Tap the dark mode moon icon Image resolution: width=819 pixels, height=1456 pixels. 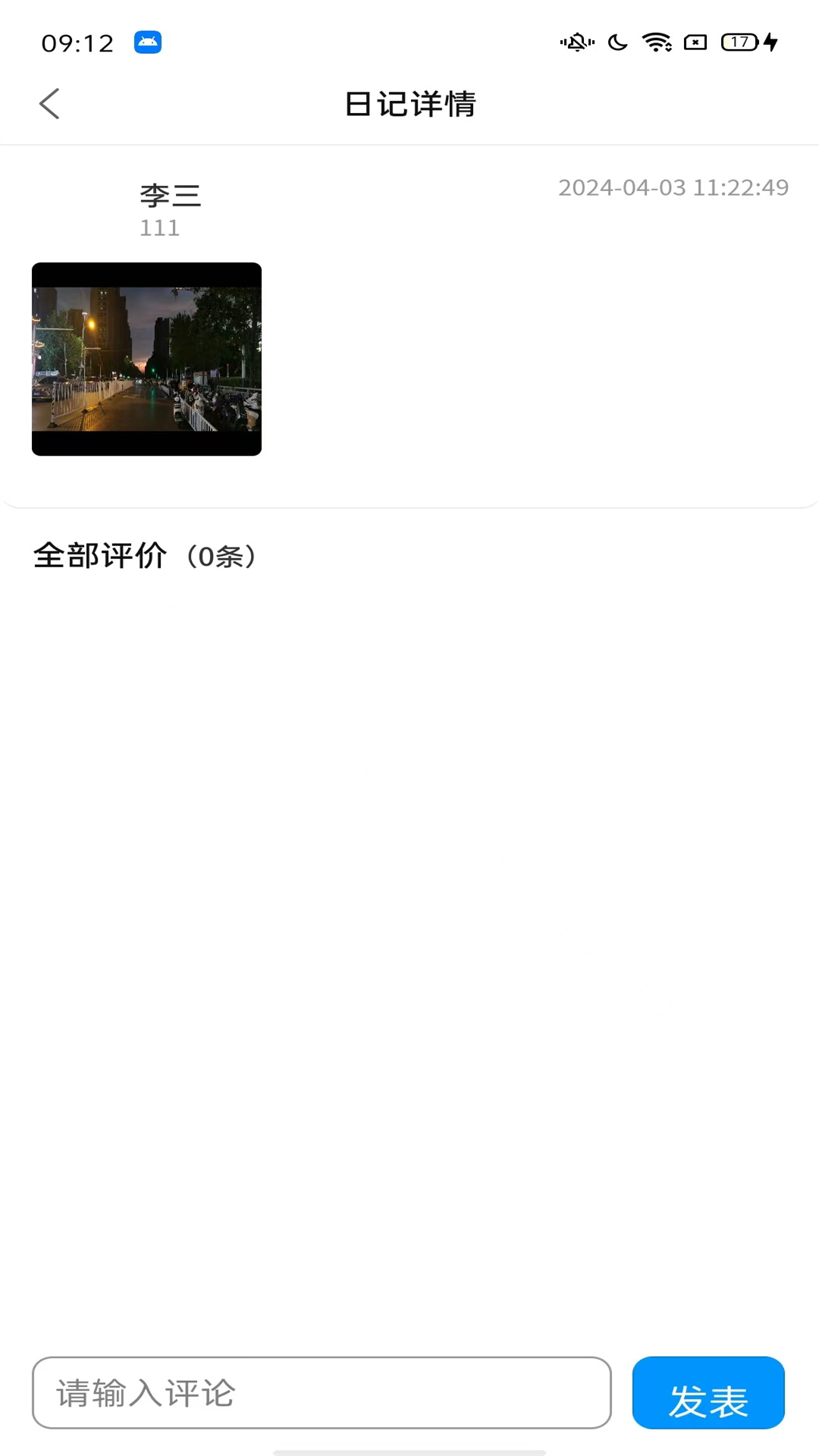[617, 42]
